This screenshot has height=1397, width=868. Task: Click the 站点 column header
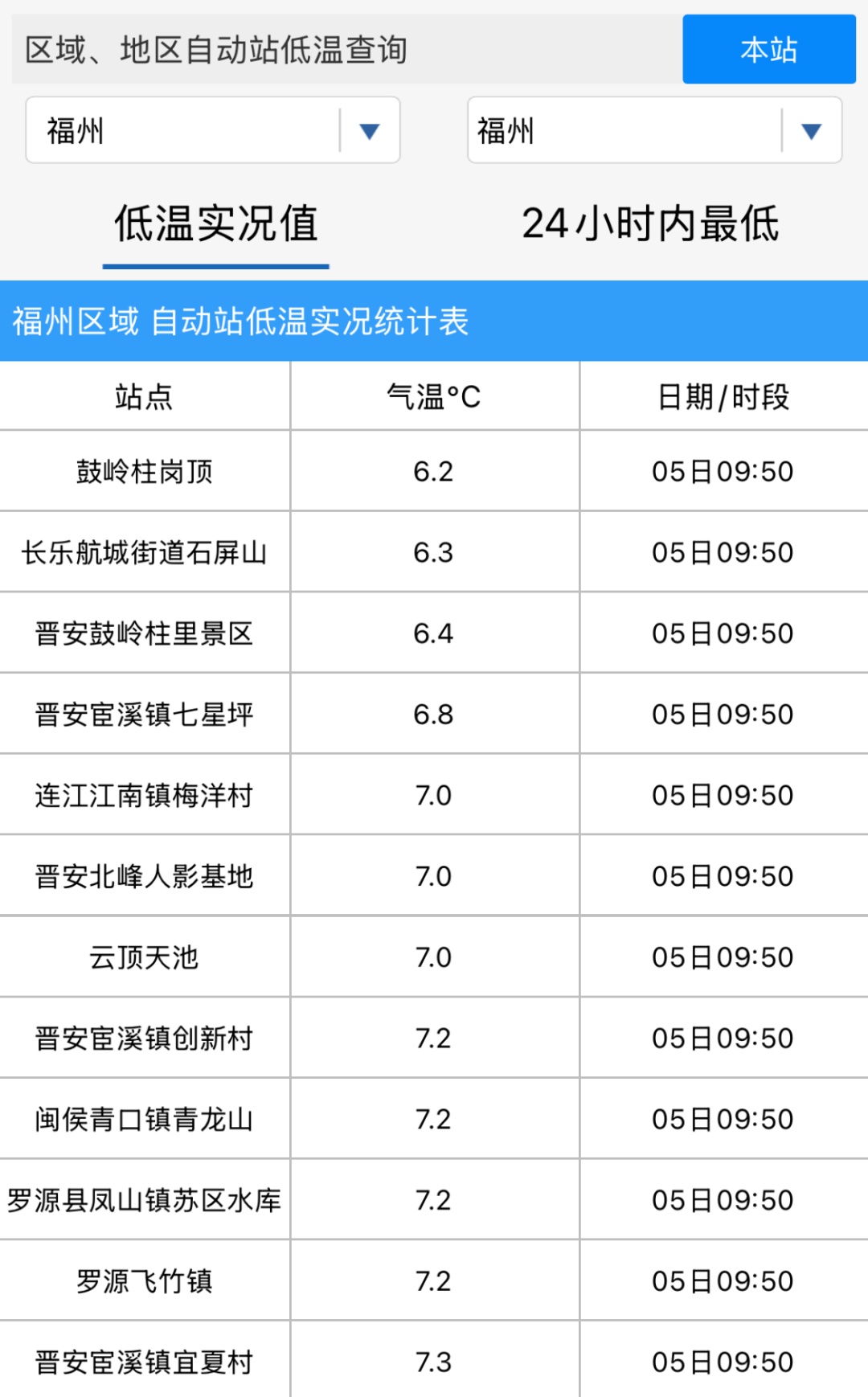145,395
